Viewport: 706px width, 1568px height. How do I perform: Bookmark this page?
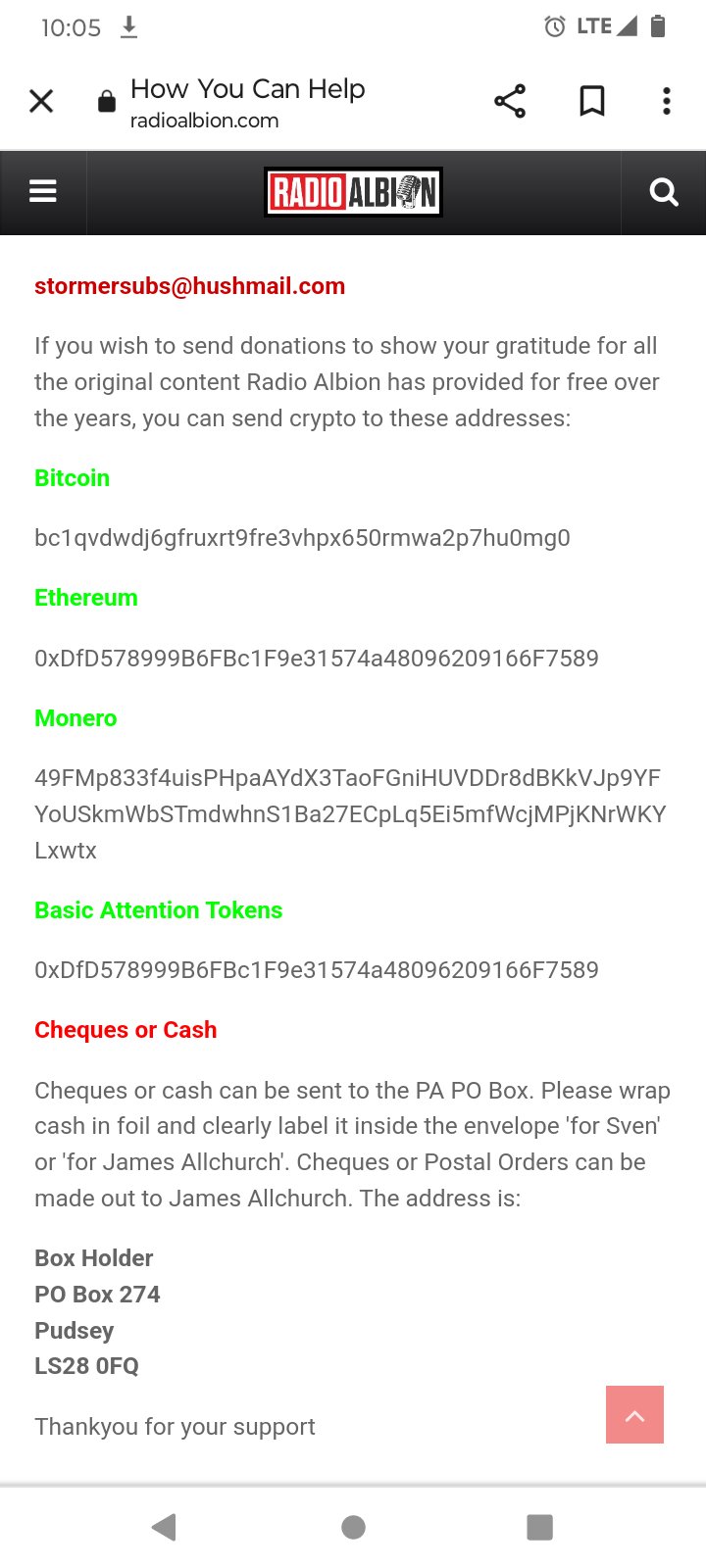(x=592, y=101)
